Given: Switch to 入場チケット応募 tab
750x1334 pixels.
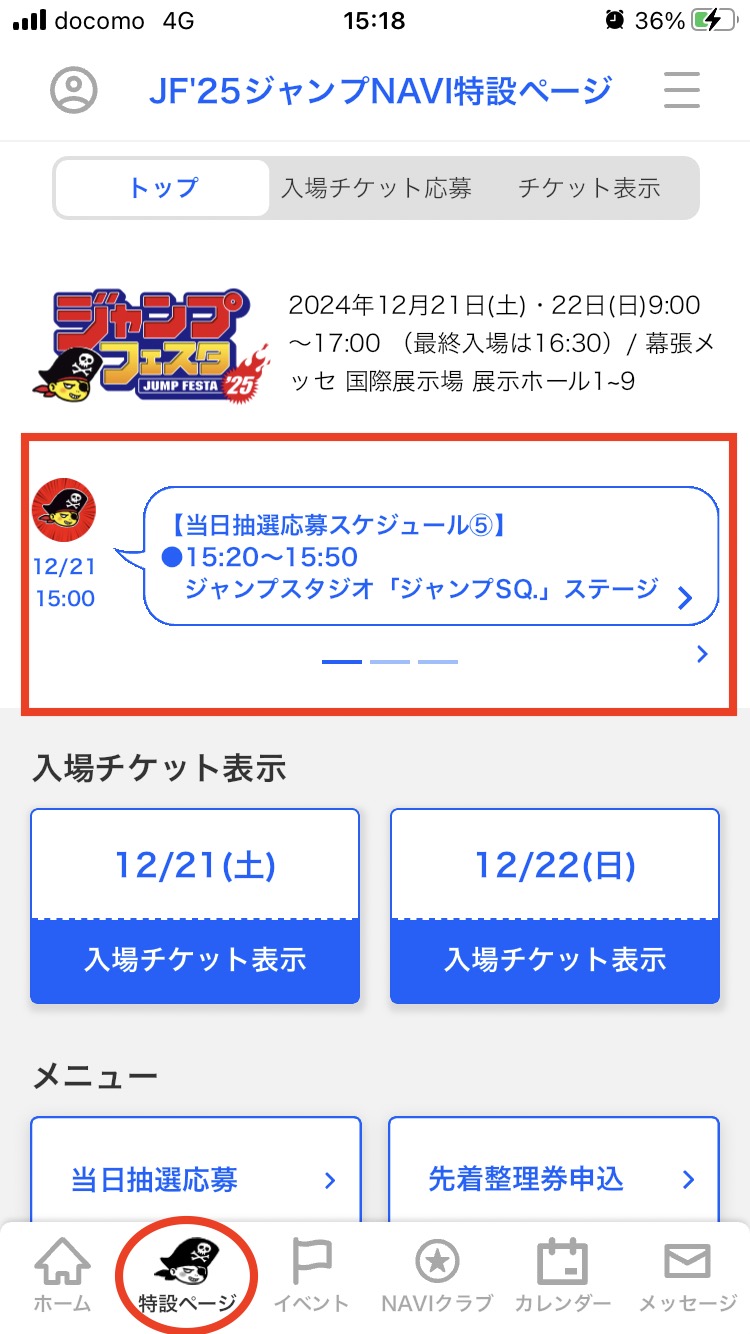Looking at the screenshot, I should 376,188.
